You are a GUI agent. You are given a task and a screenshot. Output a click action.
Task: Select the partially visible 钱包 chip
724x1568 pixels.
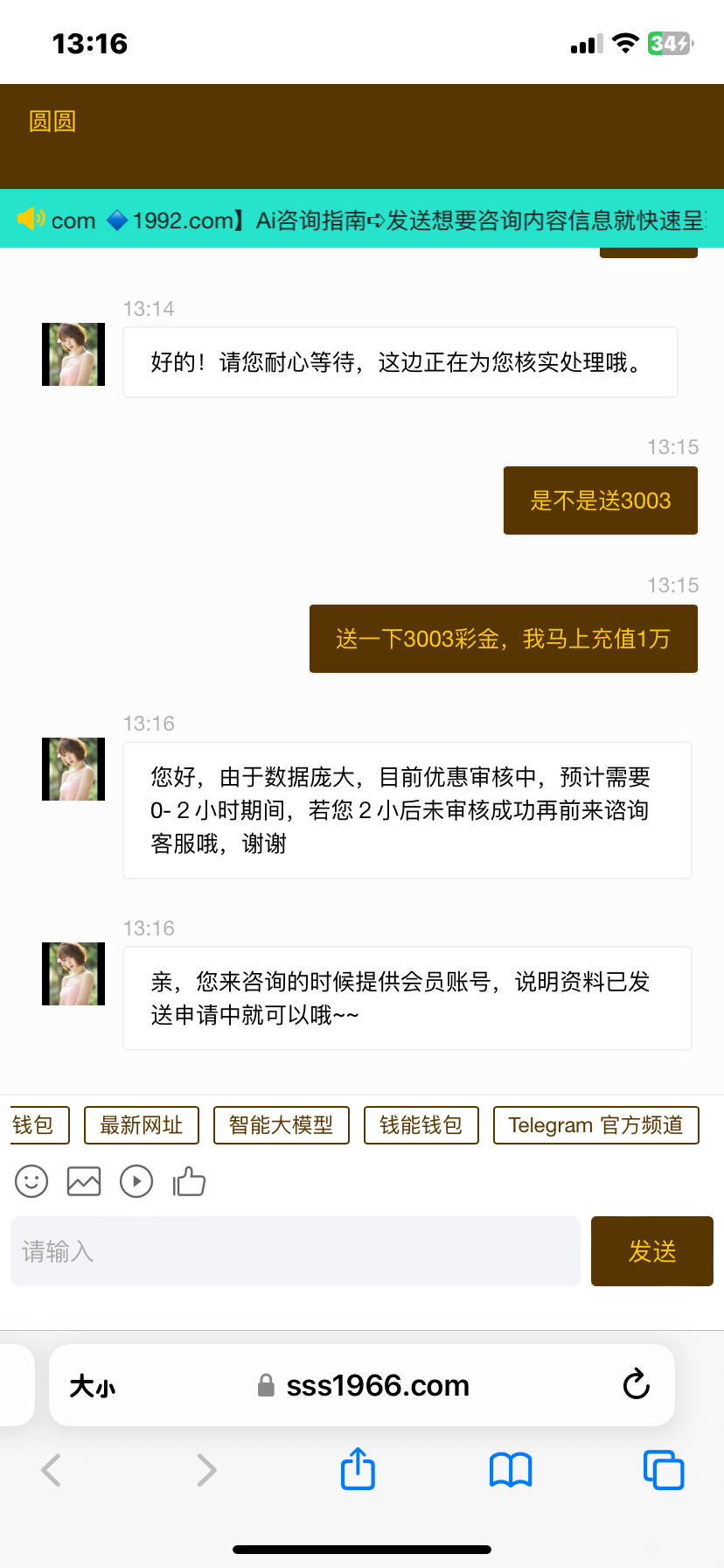pyautogui.click(x=35, y=1125)
